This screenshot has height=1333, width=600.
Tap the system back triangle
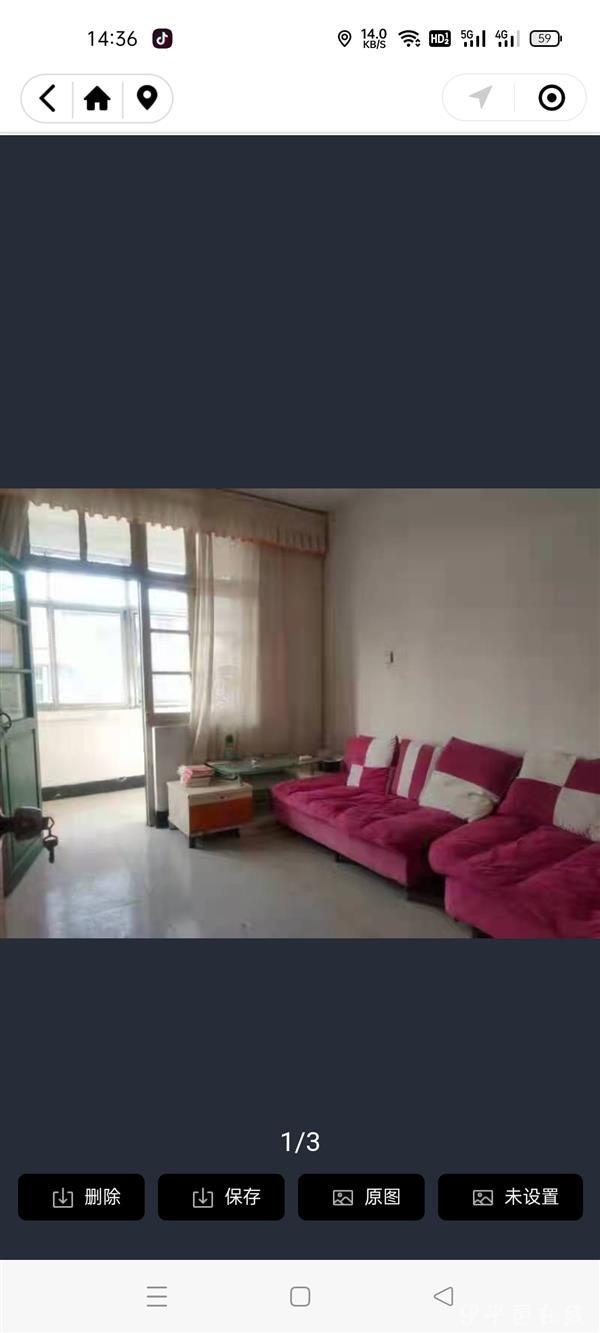tap(443, 1297)
